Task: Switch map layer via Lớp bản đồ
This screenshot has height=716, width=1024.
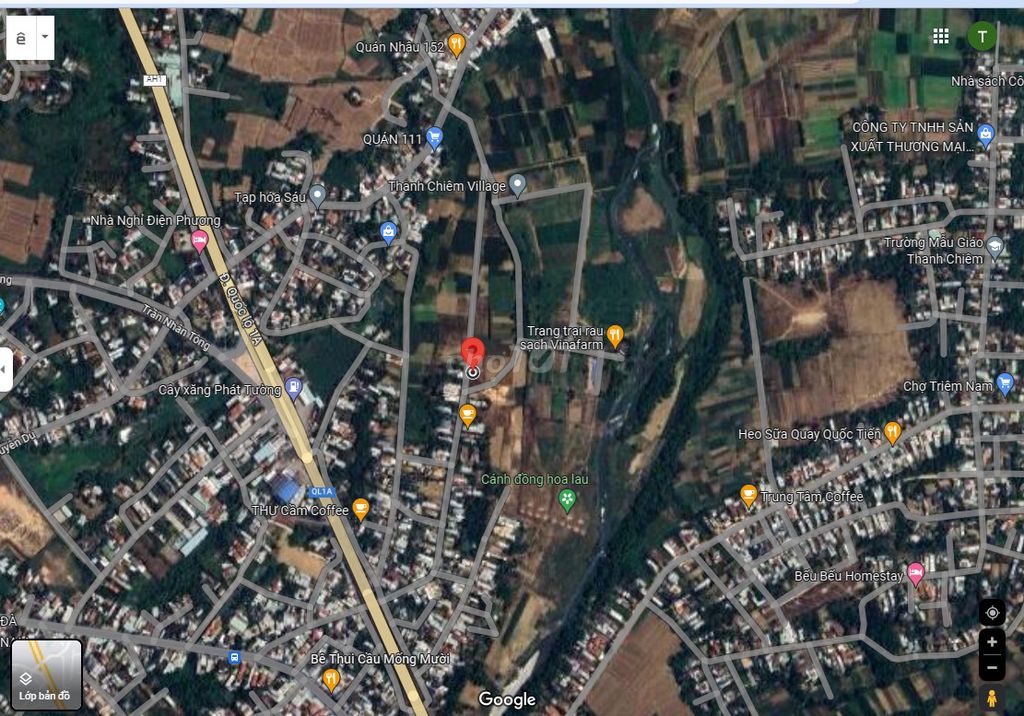Action: (46, 673)
